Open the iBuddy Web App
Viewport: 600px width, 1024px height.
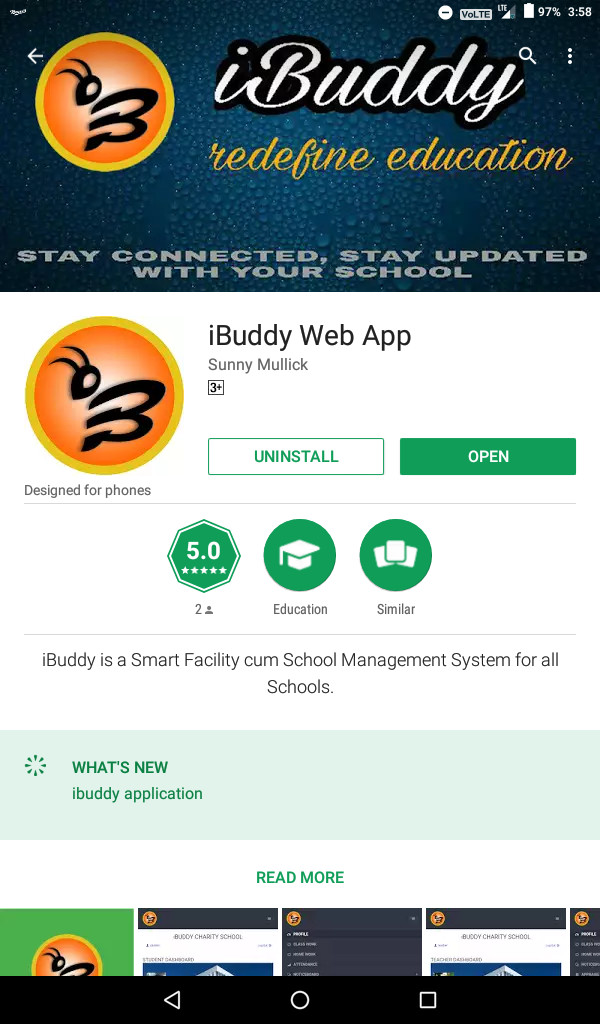coord(488,456)
